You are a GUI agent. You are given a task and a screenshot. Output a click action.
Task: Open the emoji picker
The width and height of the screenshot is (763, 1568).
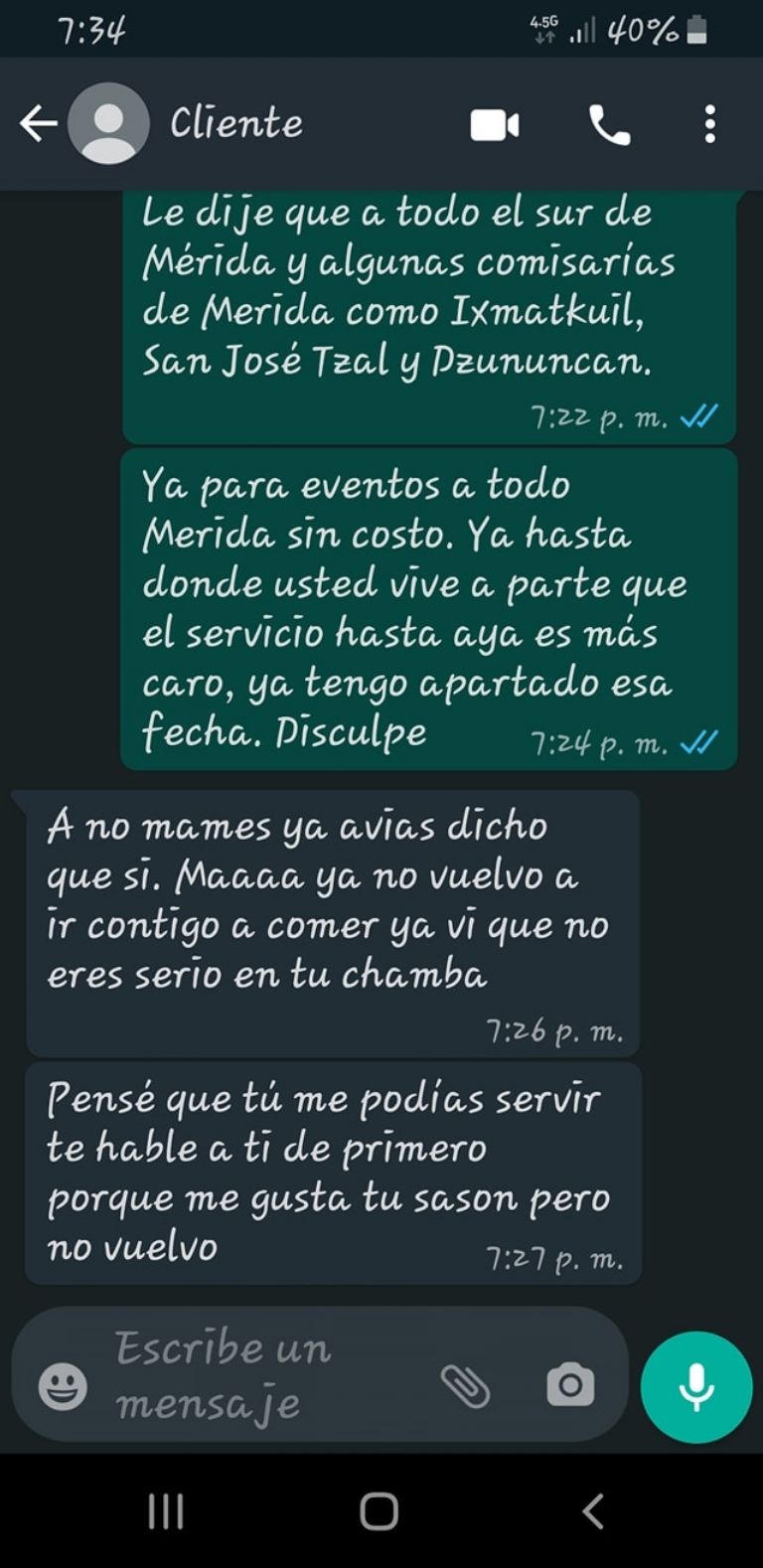[63, 1384]
